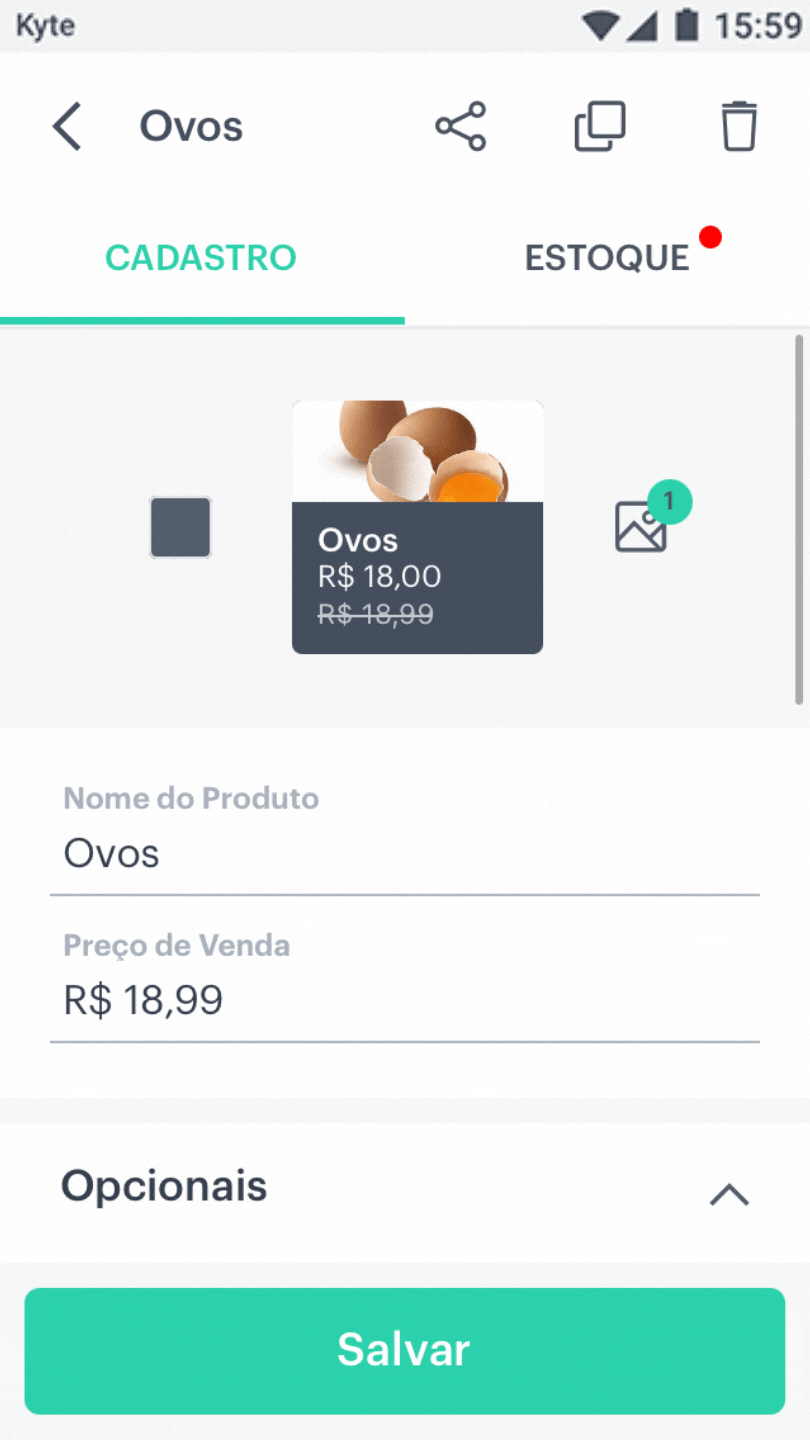
Task: Duplicate this product
Action: tap(600, 127)
